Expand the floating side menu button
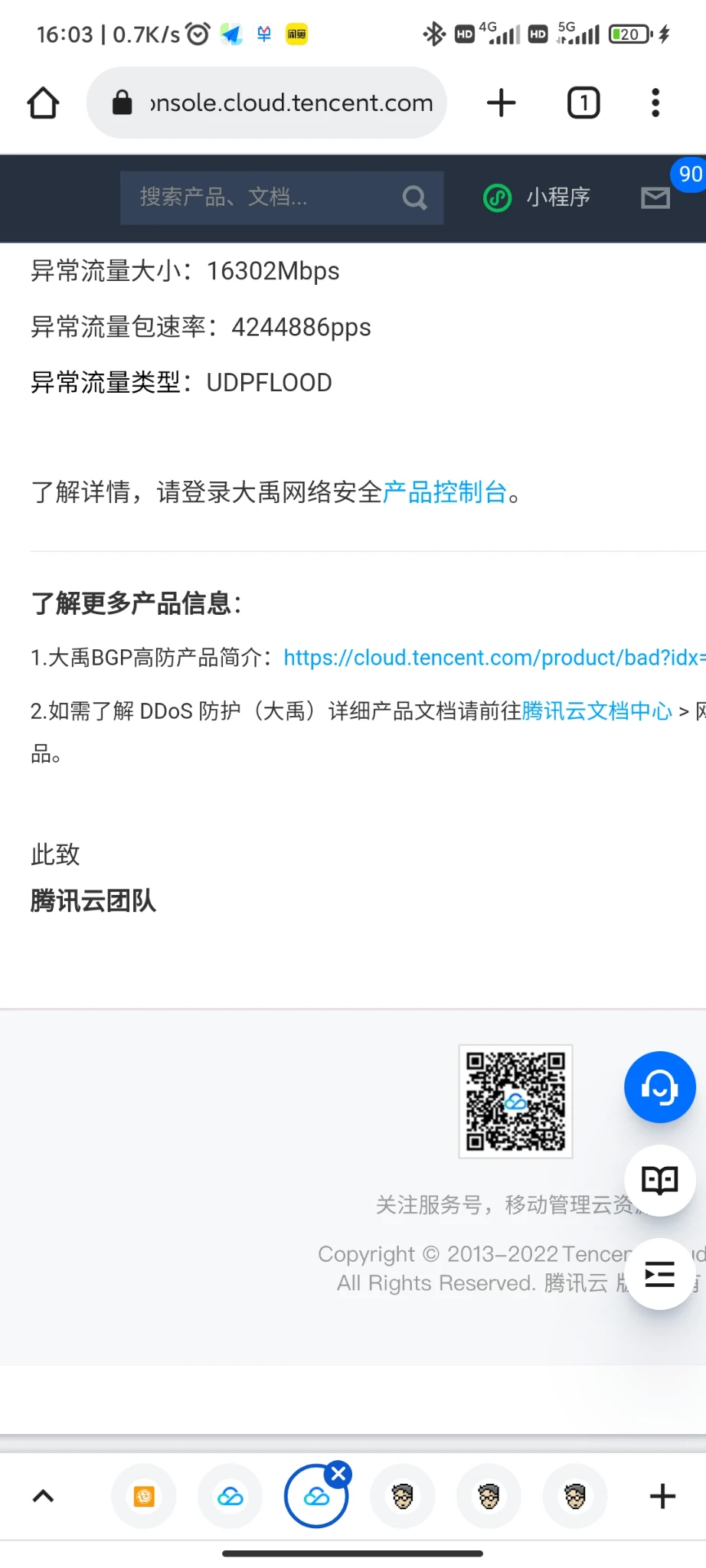Screen dimensions: 706x1568 coord(659,1274)
